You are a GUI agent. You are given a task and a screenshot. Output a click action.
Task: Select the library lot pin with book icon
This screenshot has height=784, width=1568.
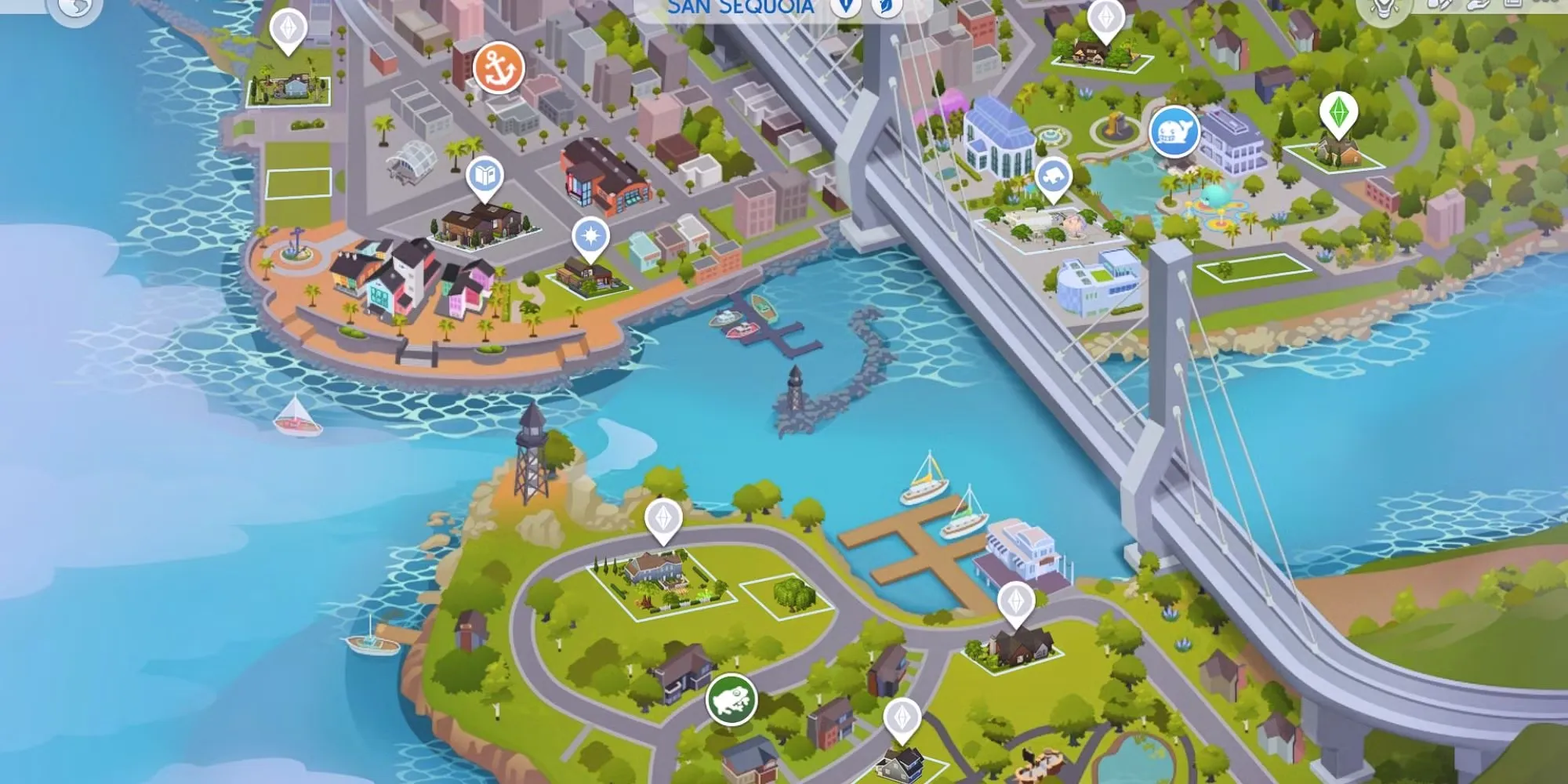tap(485, 176)
